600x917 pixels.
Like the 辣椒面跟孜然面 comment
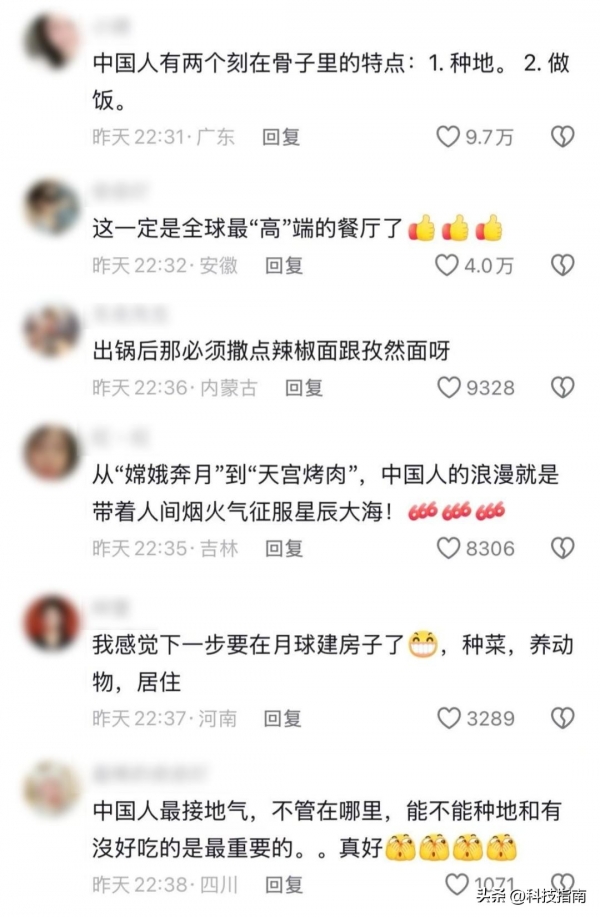[449, 387]
